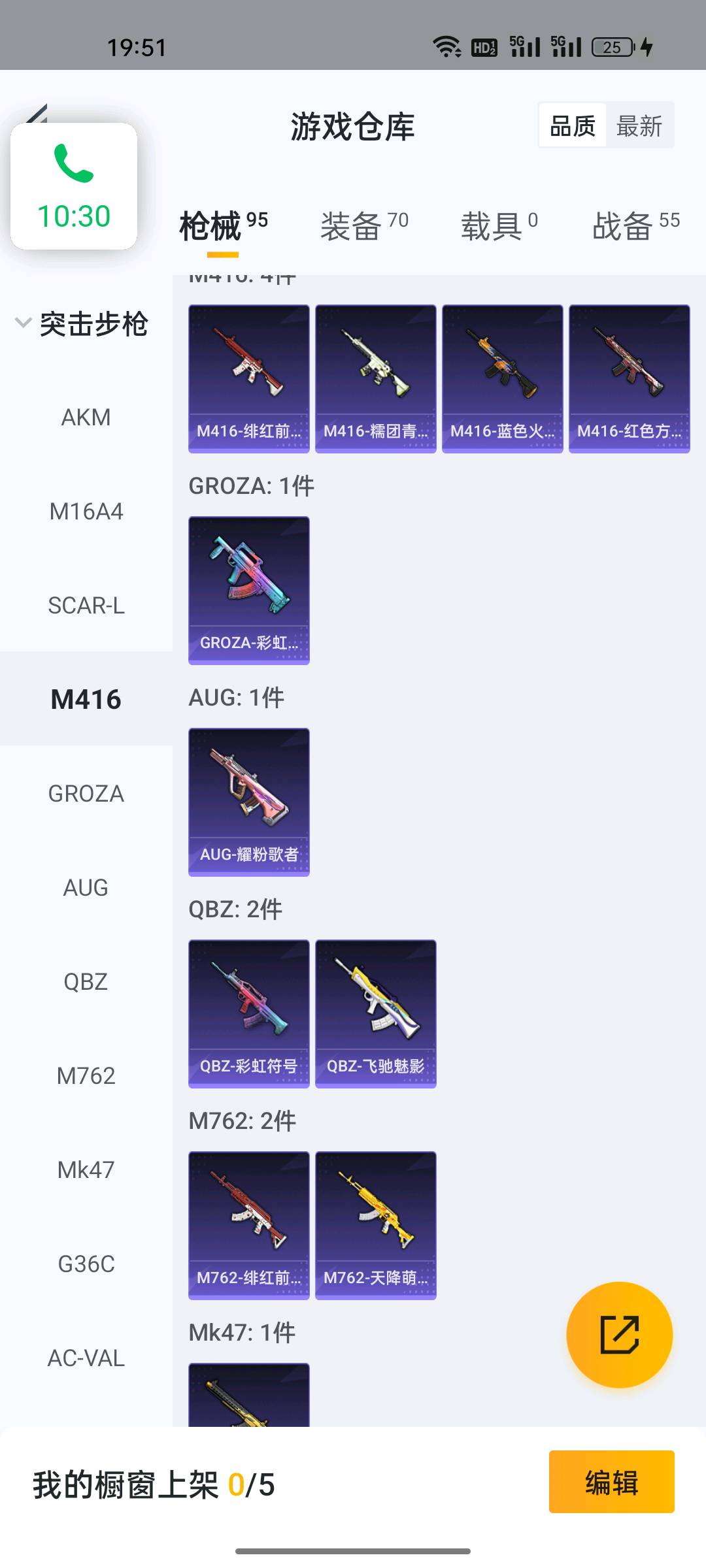The height and width of the screenshot is (1568, 706).
Task: Open the floating call timer bubble
Action: click(74, 186)
